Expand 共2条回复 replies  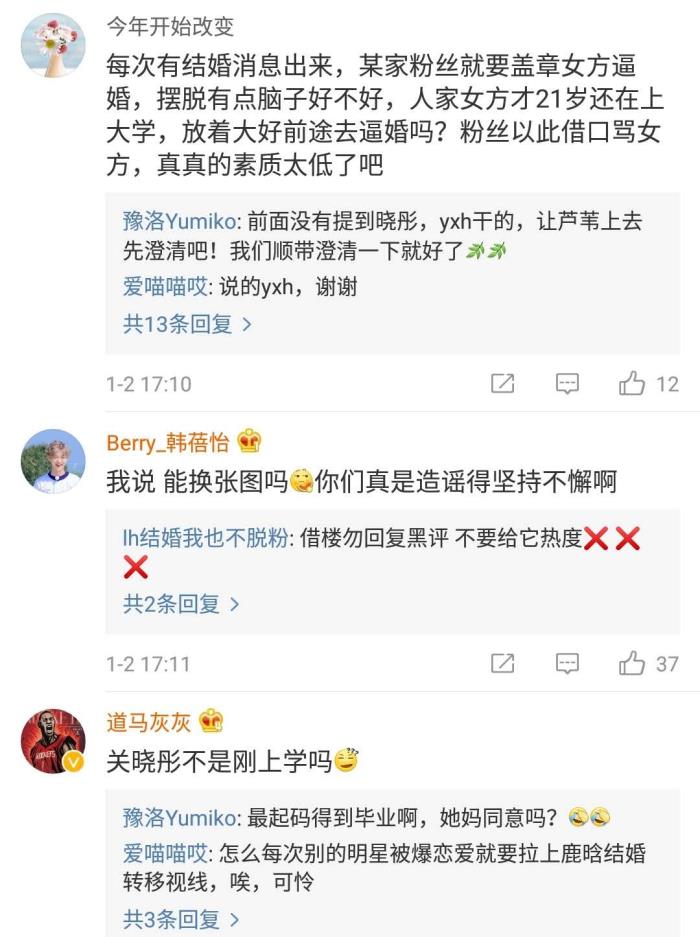pyautogui.click(x=181, y=604)
